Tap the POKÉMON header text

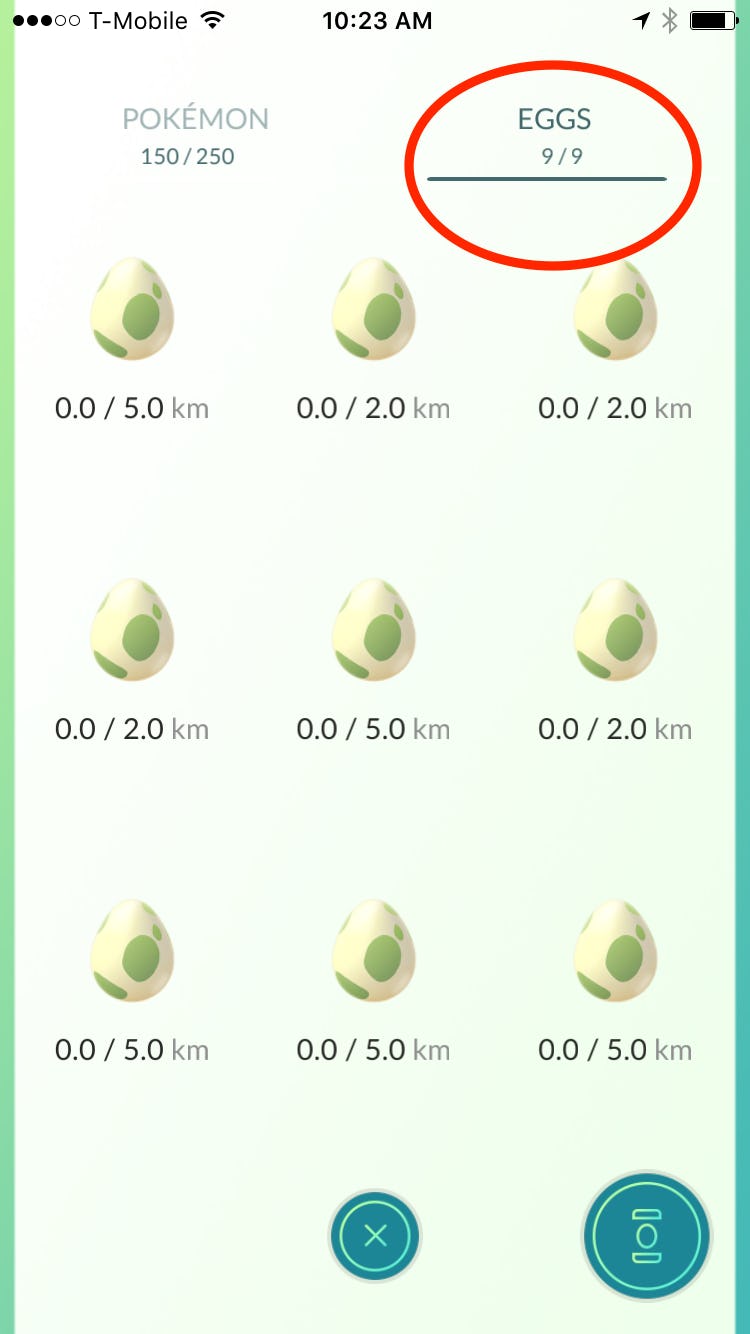pos(195,118)
